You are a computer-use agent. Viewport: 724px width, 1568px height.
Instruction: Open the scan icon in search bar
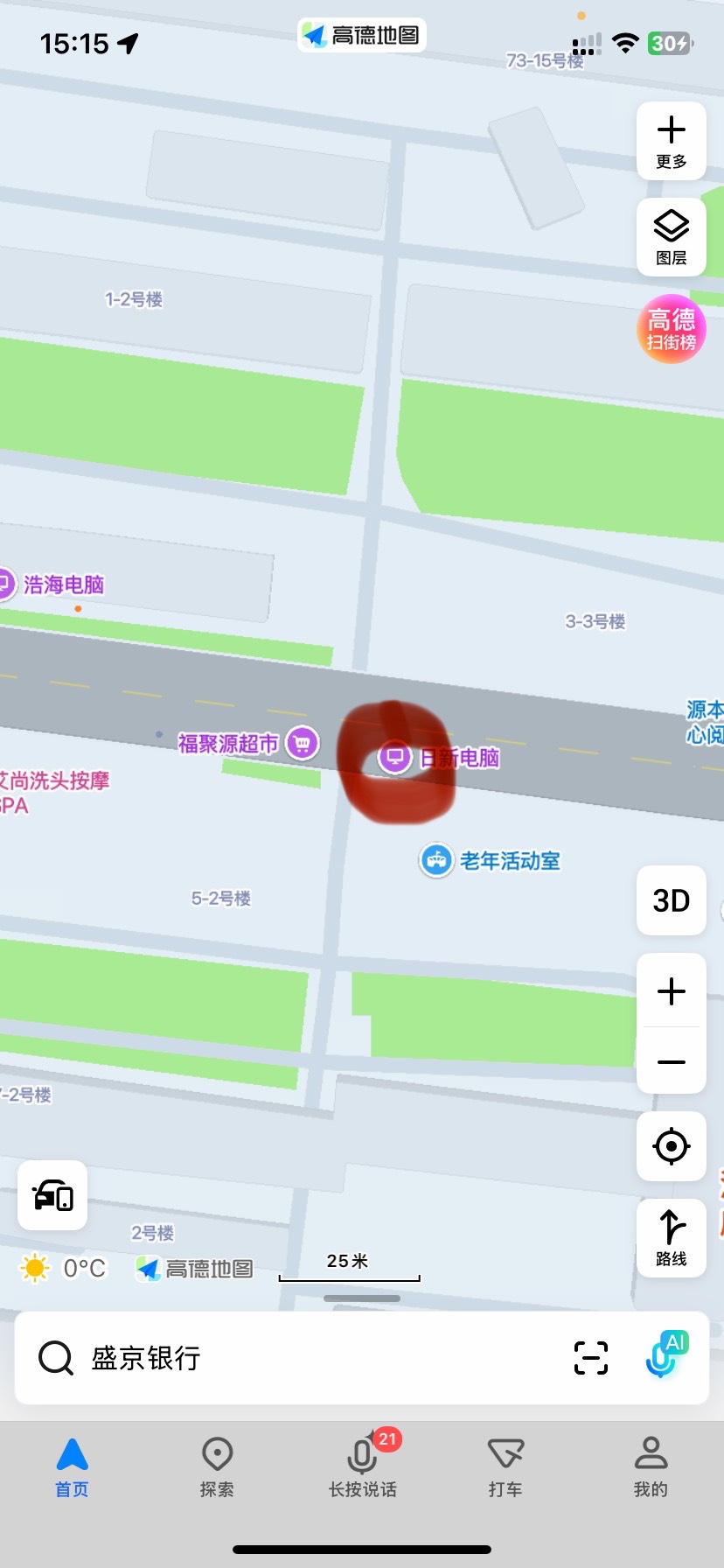coord(591,1357)
